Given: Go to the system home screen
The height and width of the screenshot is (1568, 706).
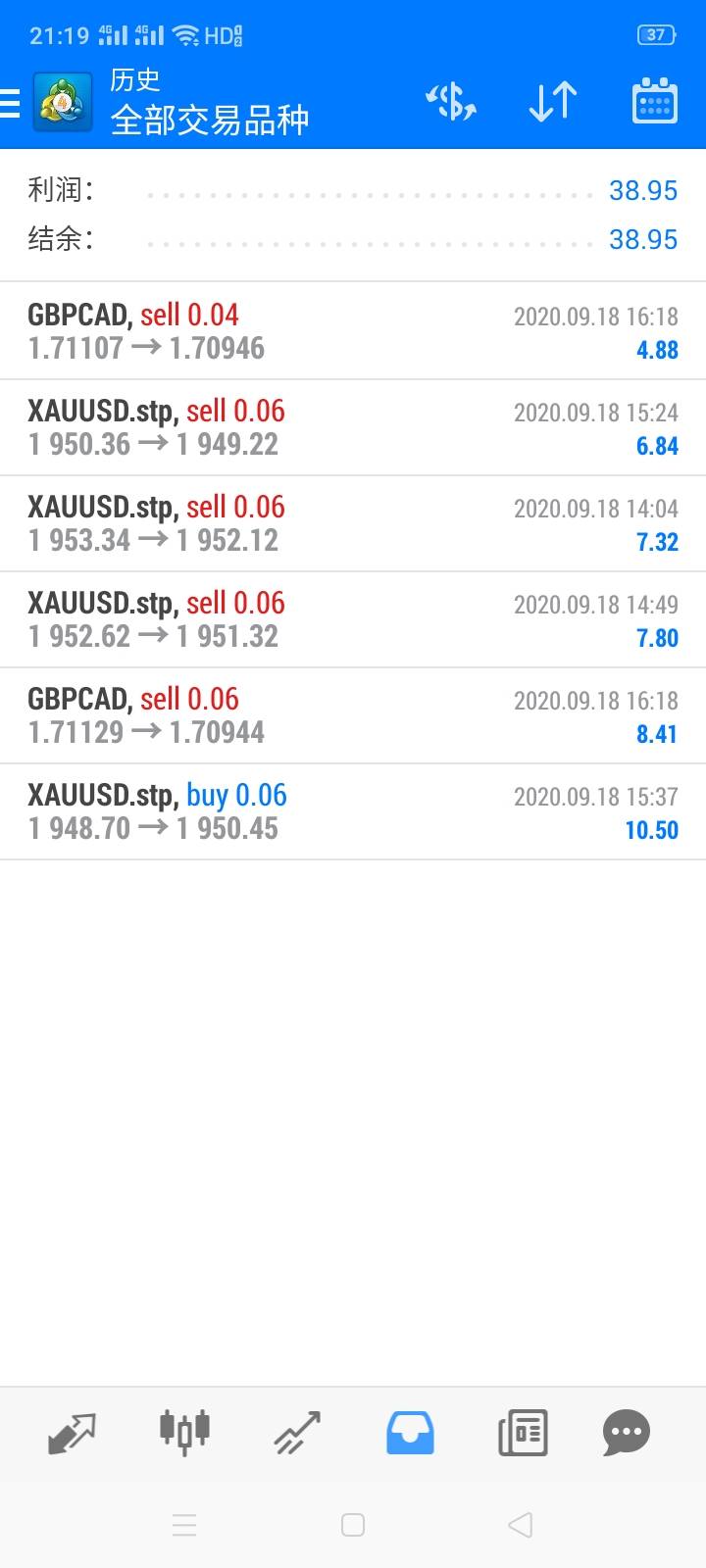Looking at the screenshot, I should tap(353, 1525).
